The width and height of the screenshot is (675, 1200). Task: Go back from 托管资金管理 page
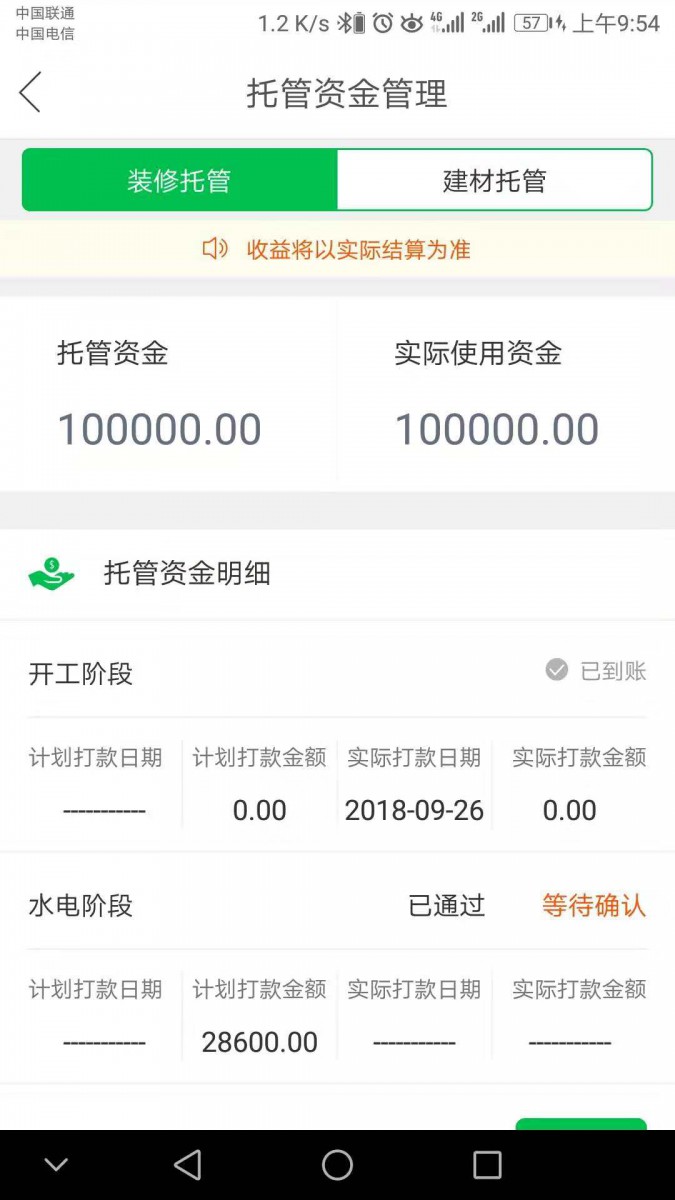(x=30, y=93)
